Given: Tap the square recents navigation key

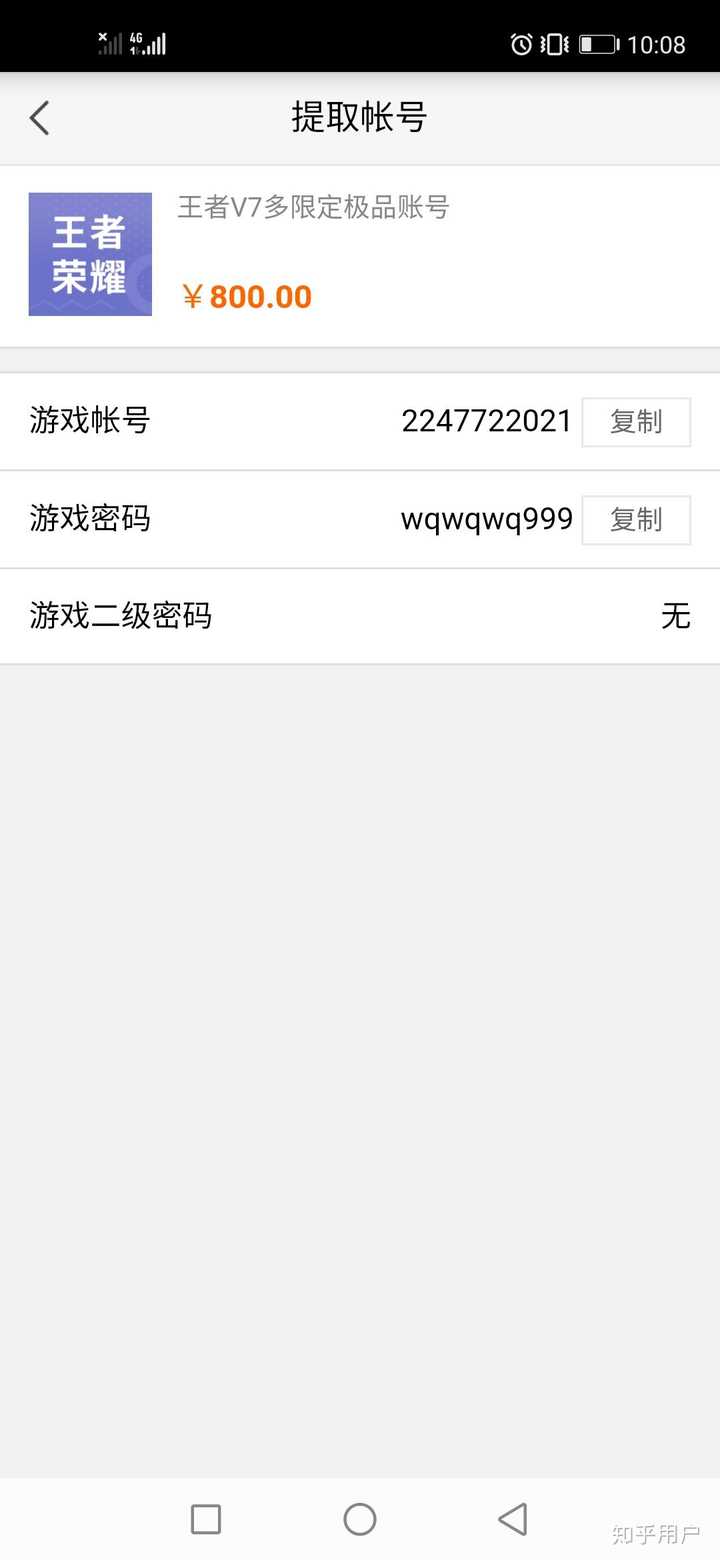Looking at the screenshot, I should pyautogui.click(x=205, y=1519).
